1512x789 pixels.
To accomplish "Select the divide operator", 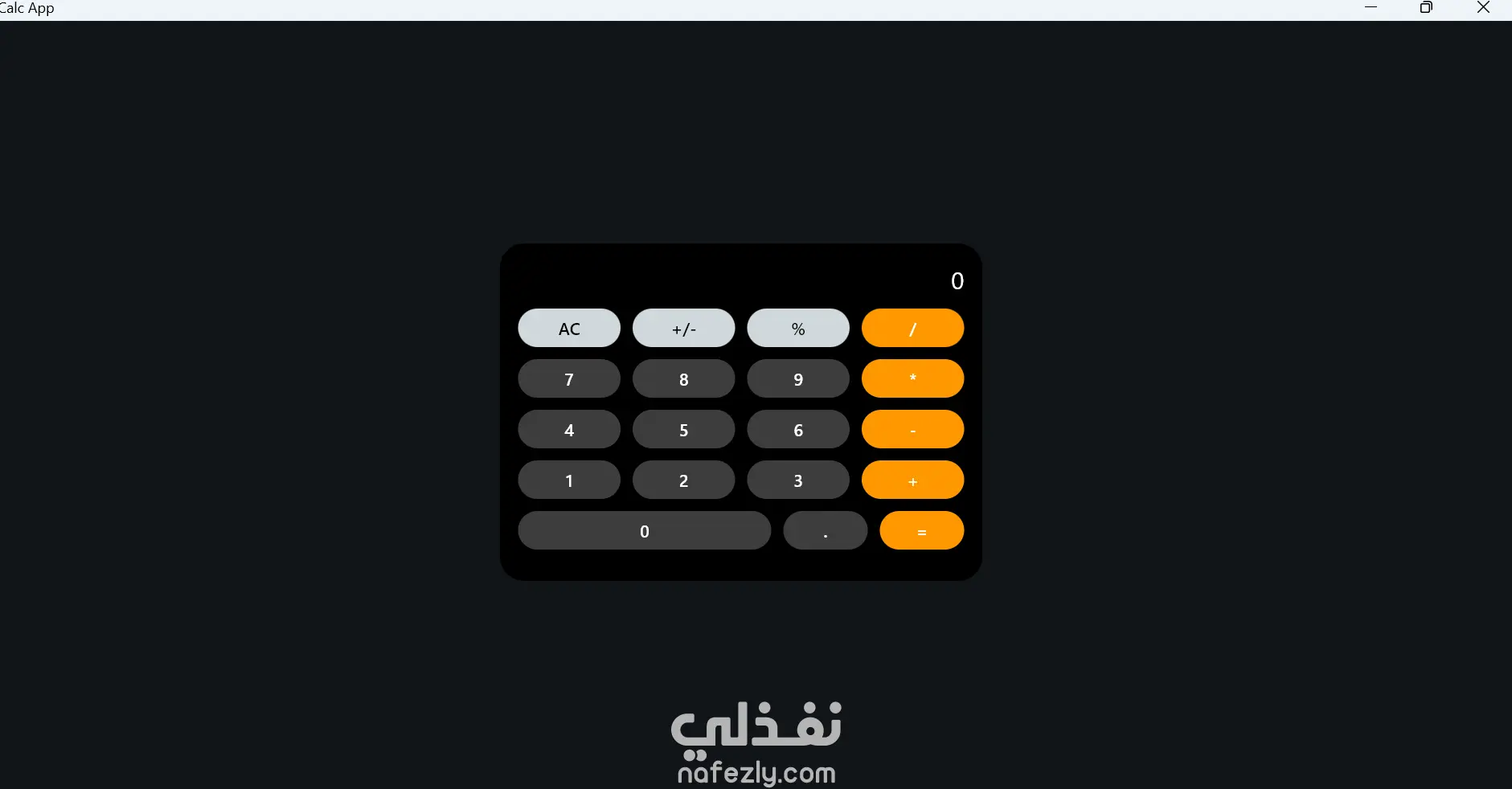I will pyautogui.click(x=912, y=328).
